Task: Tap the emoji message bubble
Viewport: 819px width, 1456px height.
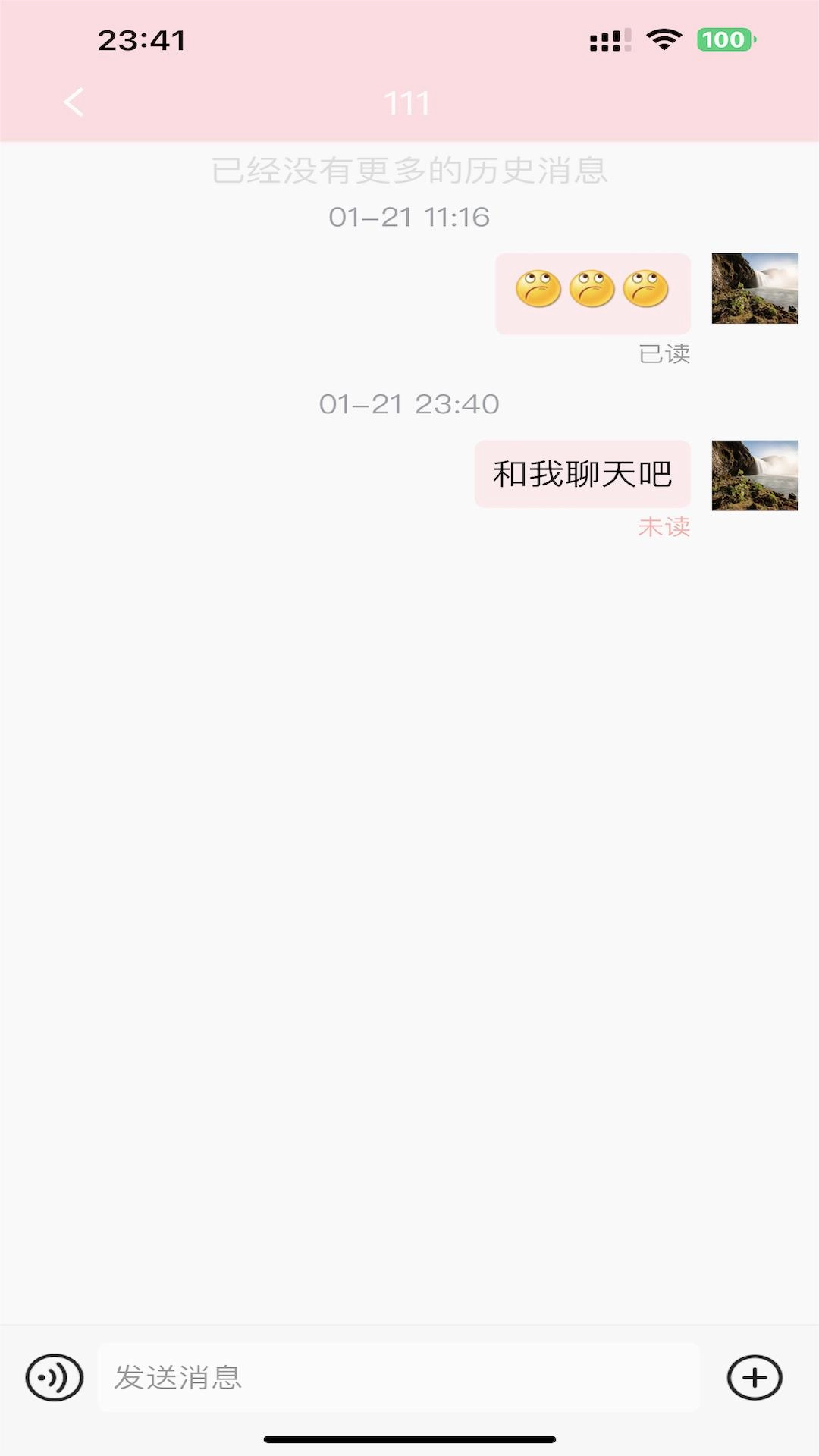Action: coord(591,292)
